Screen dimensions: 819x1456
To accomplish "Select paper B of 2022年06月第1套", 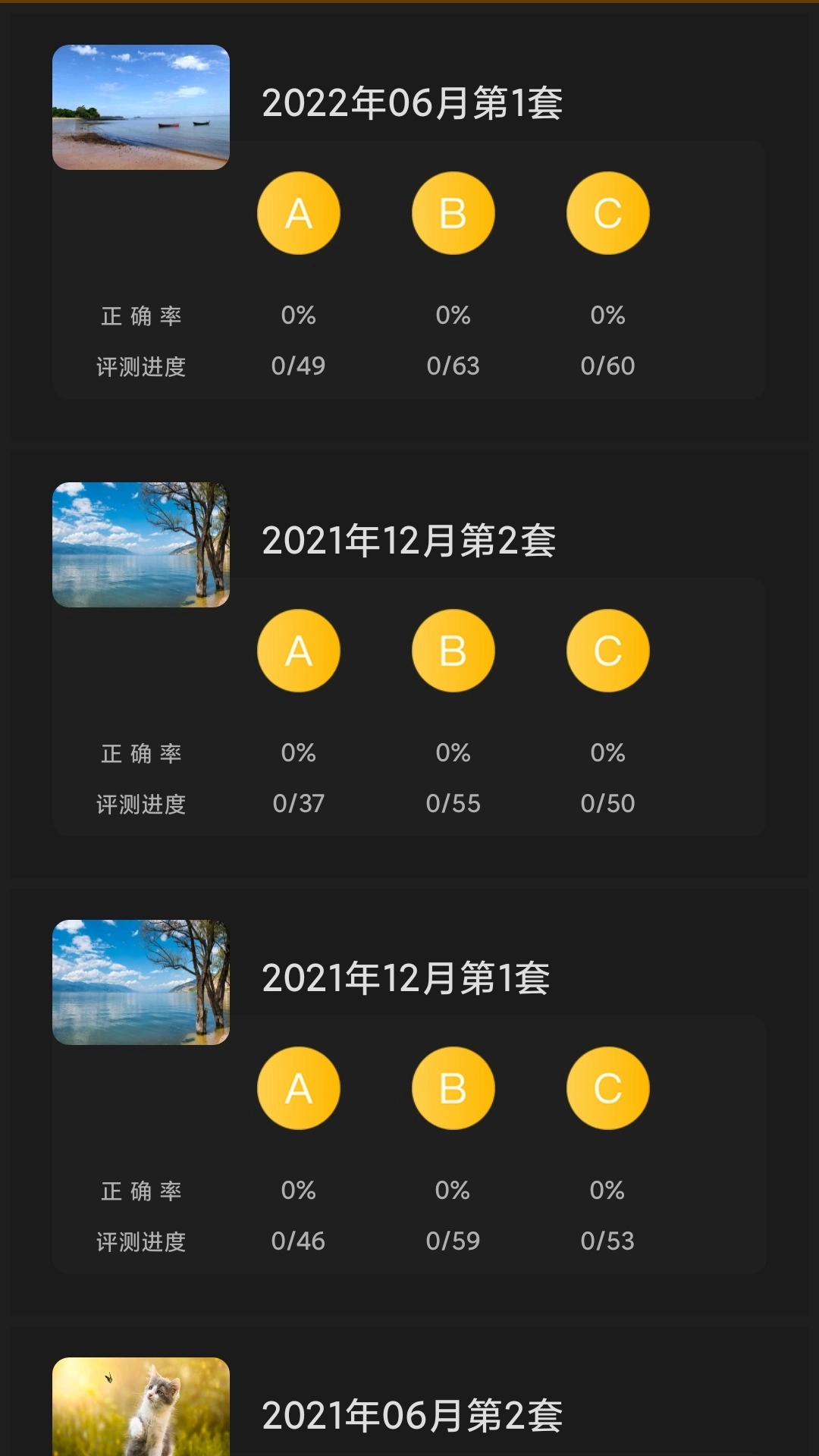I will click(453, 213).
